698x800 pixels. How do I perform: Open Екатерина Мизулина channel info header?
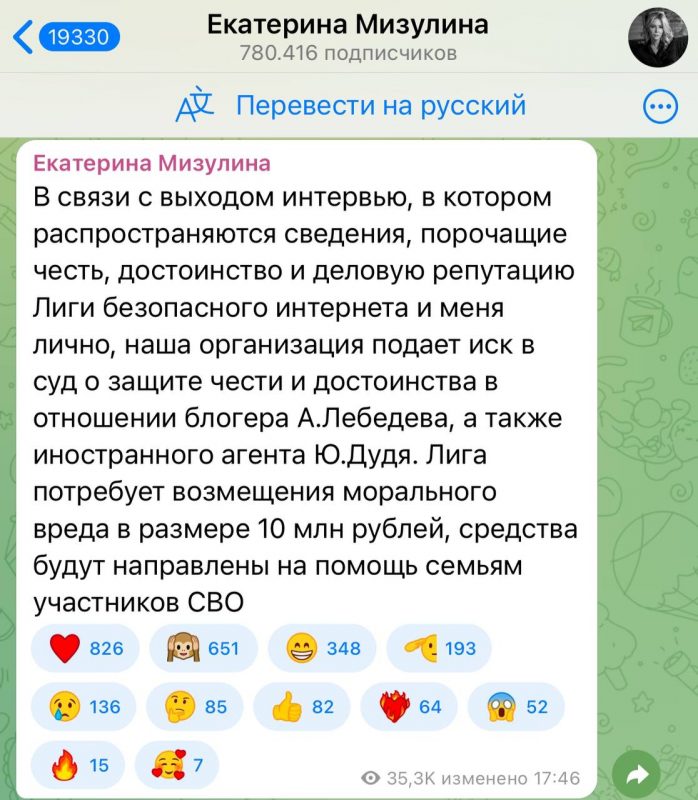point(347,36)
